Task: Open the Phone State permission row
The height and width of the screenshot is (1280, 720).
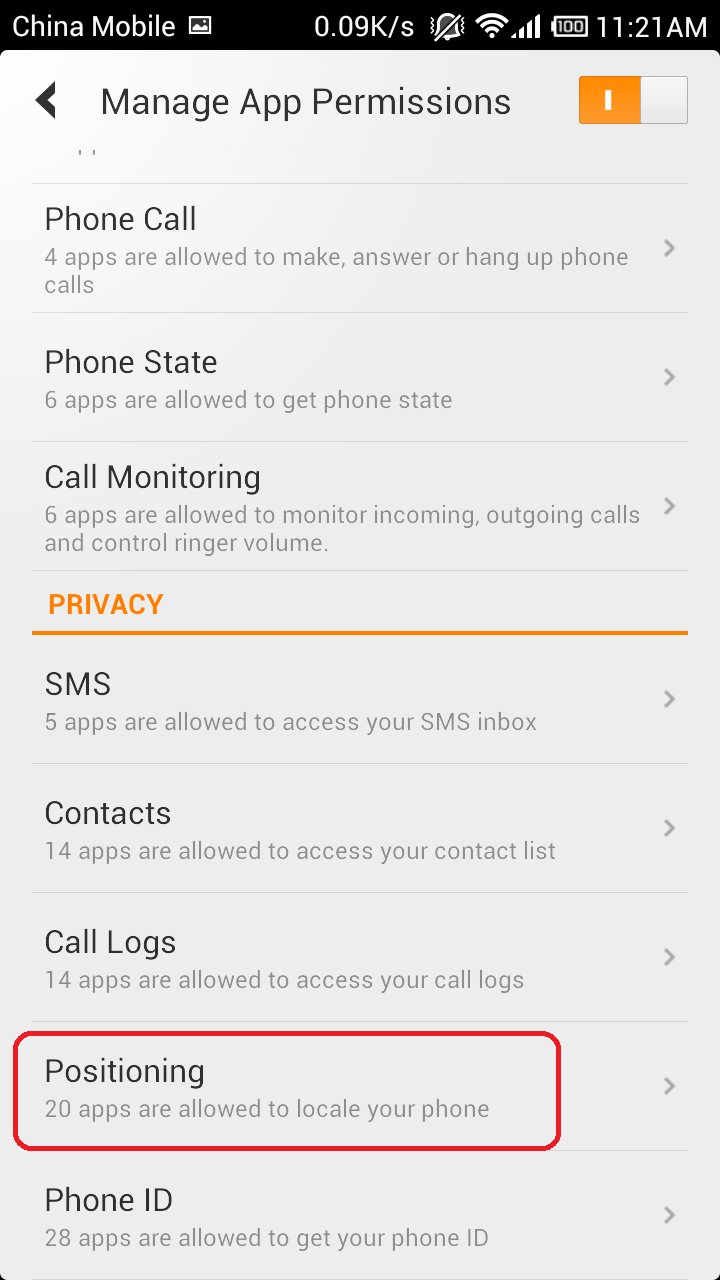Action: pyautogui.click(x=360, y=377)
